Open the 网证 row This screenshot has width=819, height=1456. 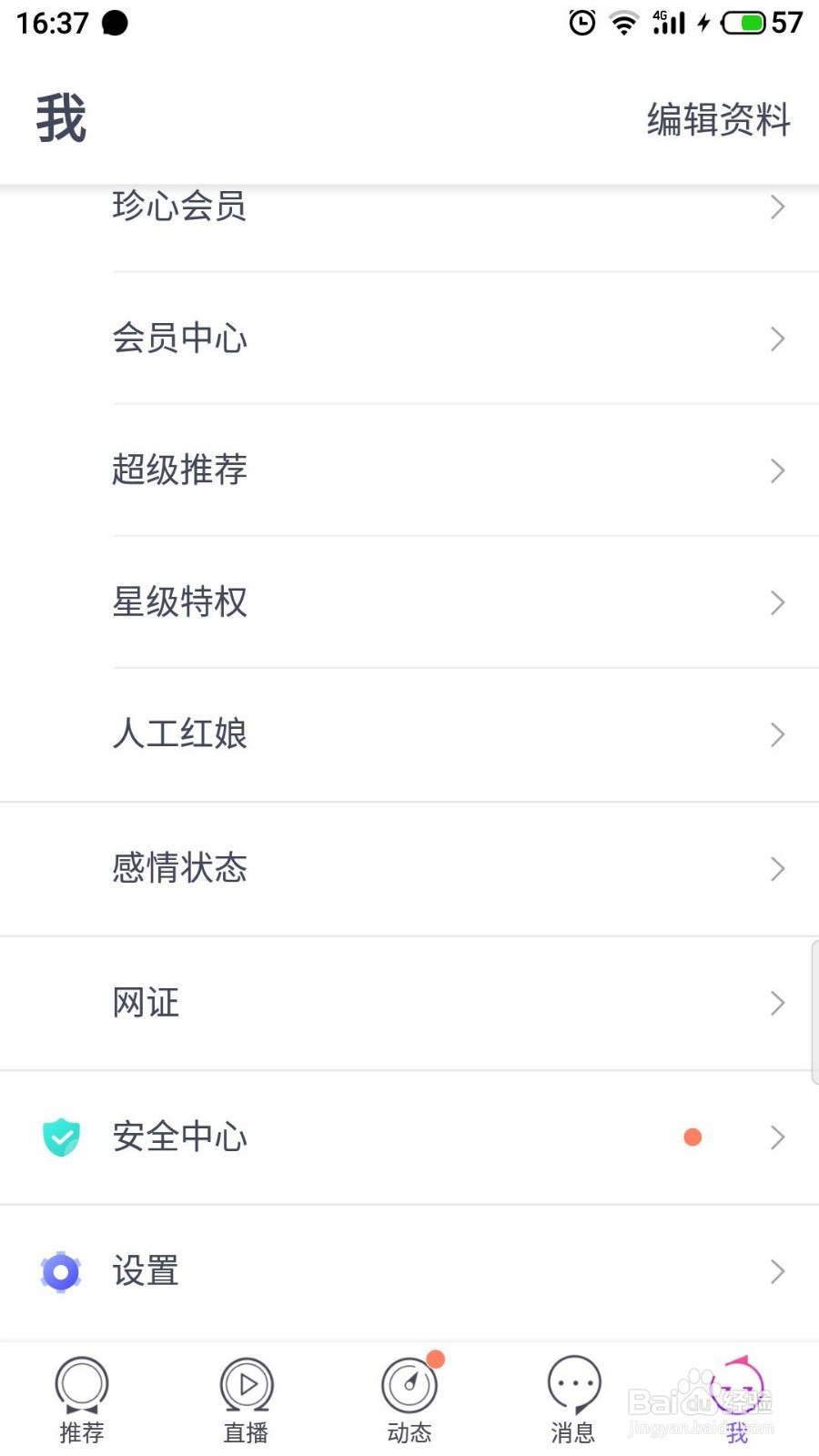coord(409,1003)
